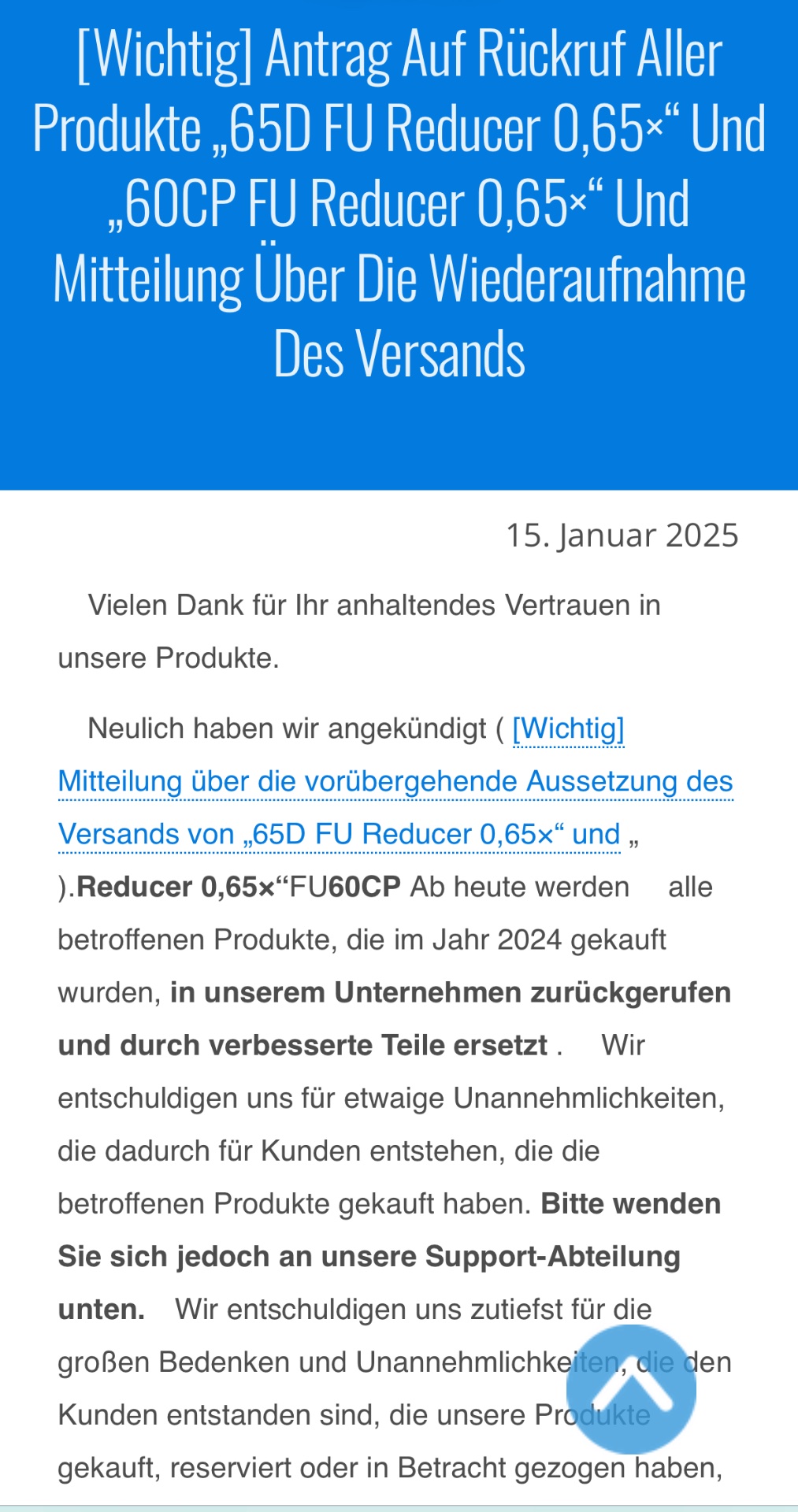Tap the round scroll-to-top button

pos(631,1390)
